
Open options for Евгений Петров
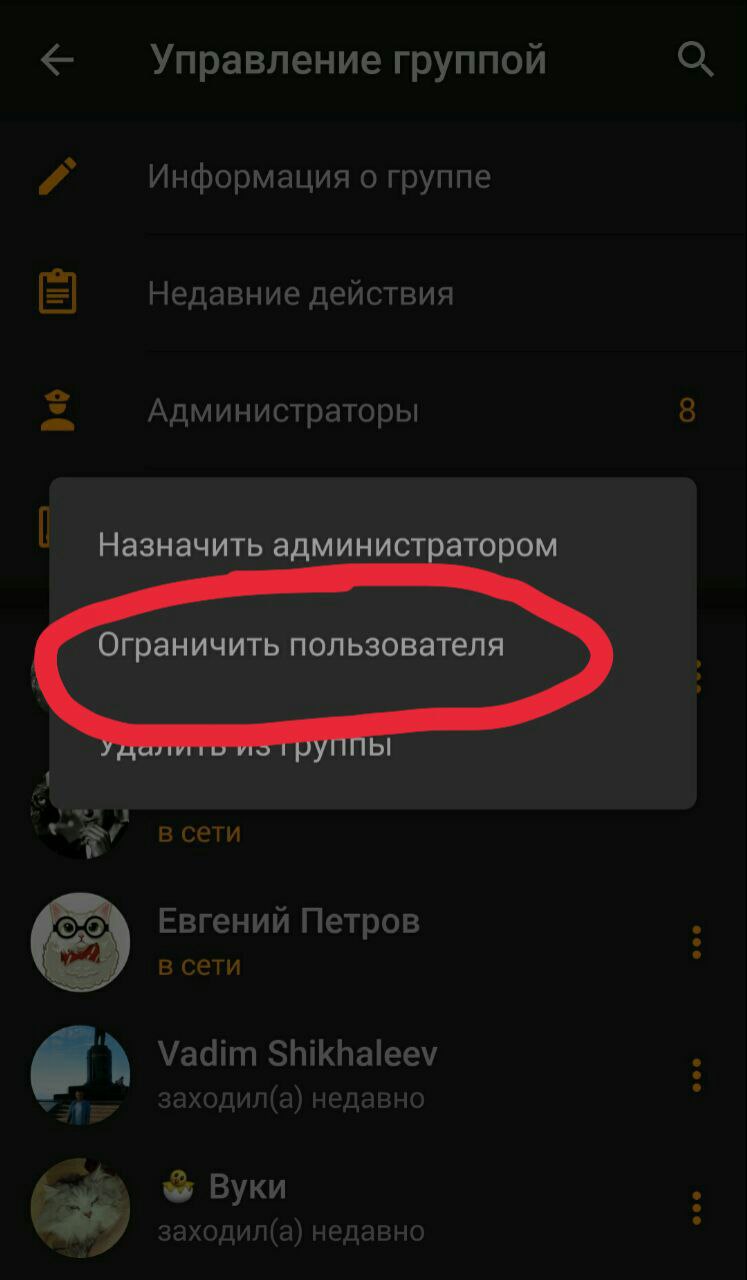(696, 942)
